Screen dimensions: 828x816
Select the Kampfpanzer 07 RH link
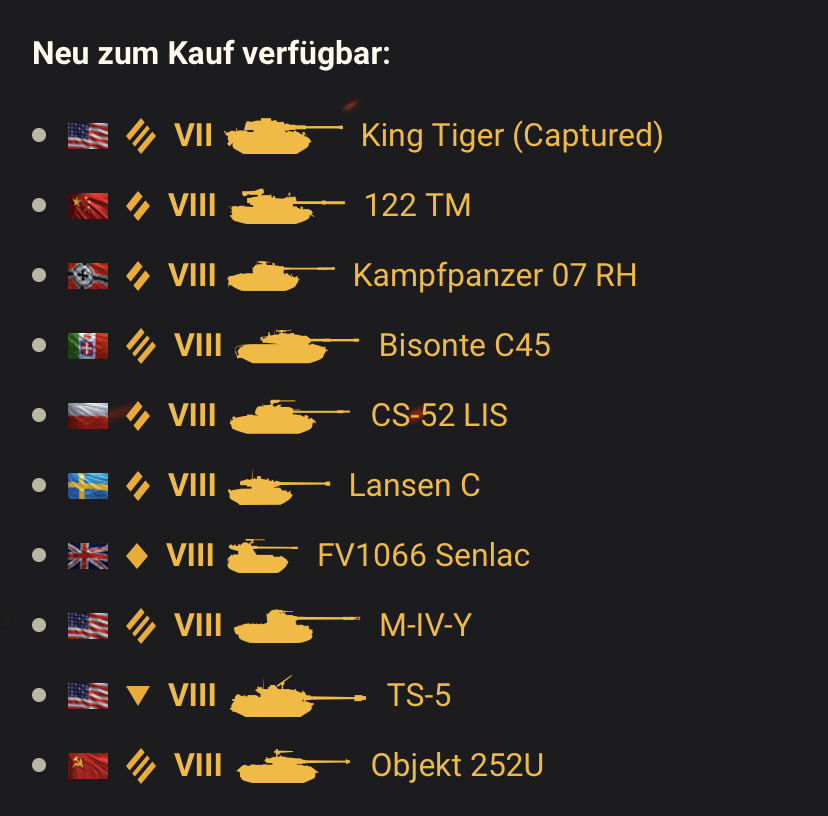(494, 275)
